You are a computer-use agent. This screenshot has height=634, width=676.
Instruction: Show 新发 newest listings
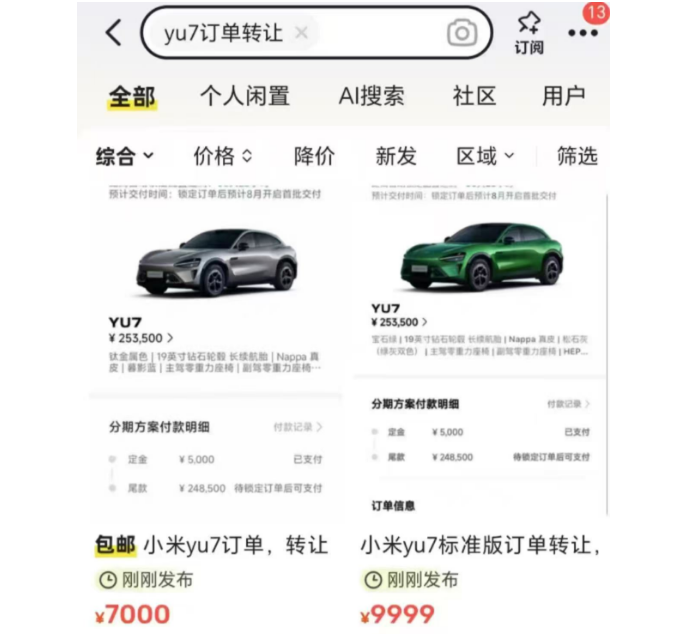(396, 156)
